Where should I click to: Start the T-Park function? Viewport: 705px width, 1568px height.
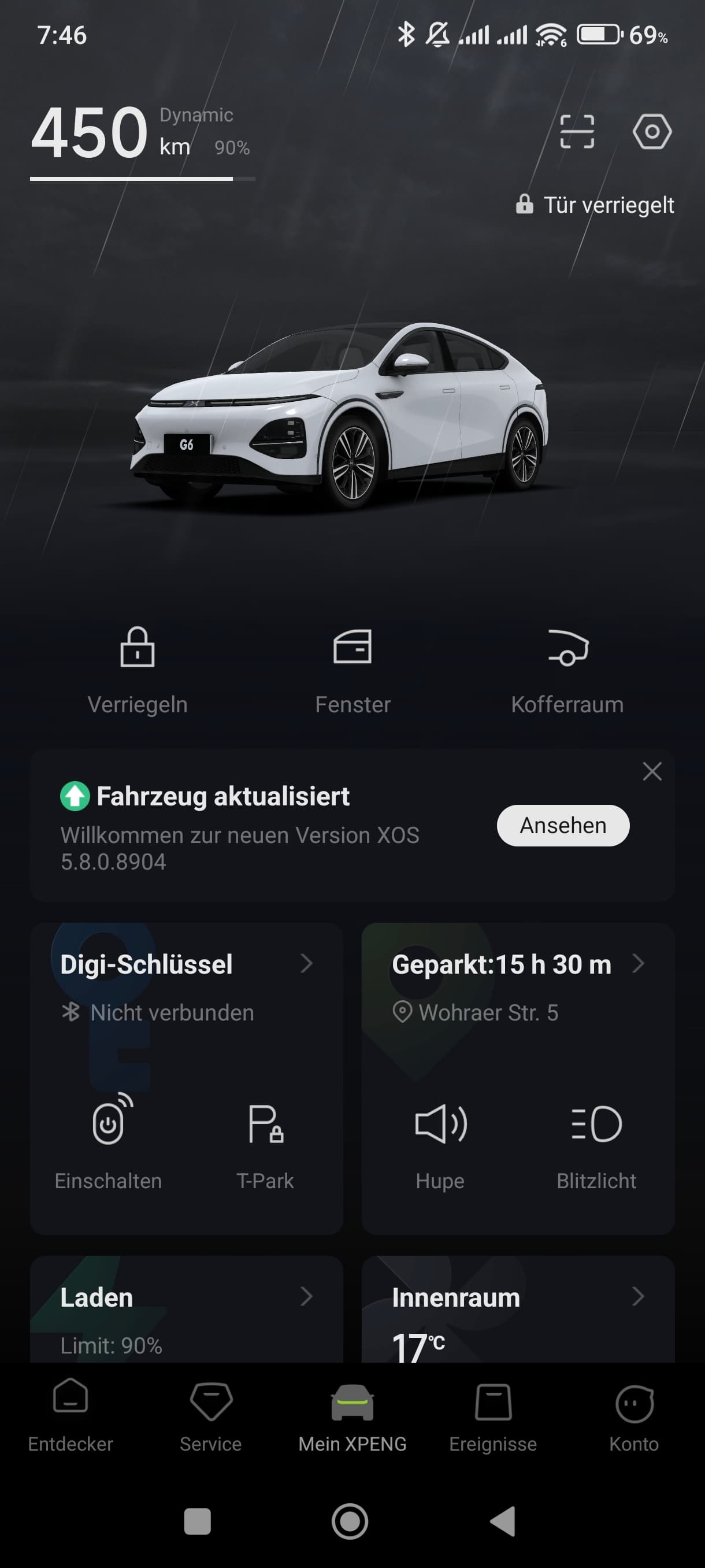265,1141
